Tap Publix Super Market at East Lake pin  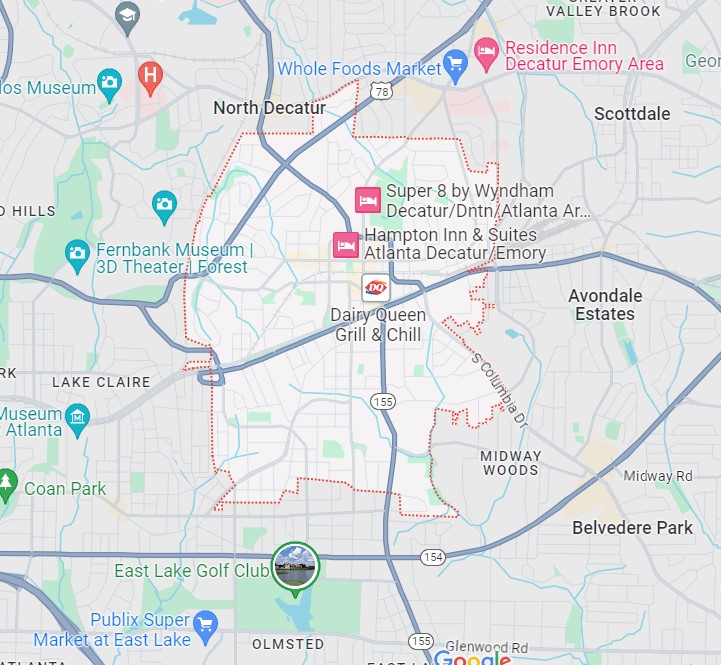click(205, 627)
